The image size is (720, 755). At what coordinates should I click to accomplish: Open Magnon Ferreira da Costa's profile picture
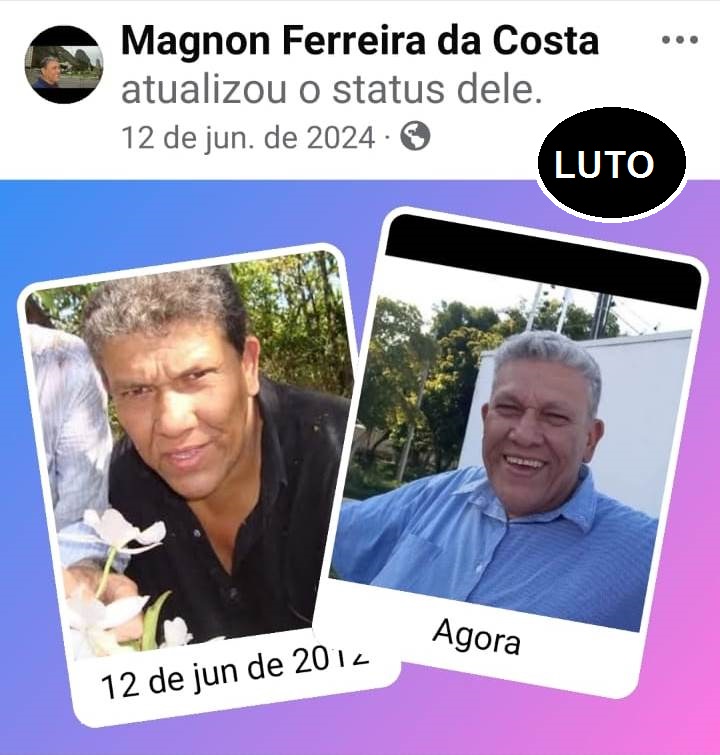[x=62, y=65]
